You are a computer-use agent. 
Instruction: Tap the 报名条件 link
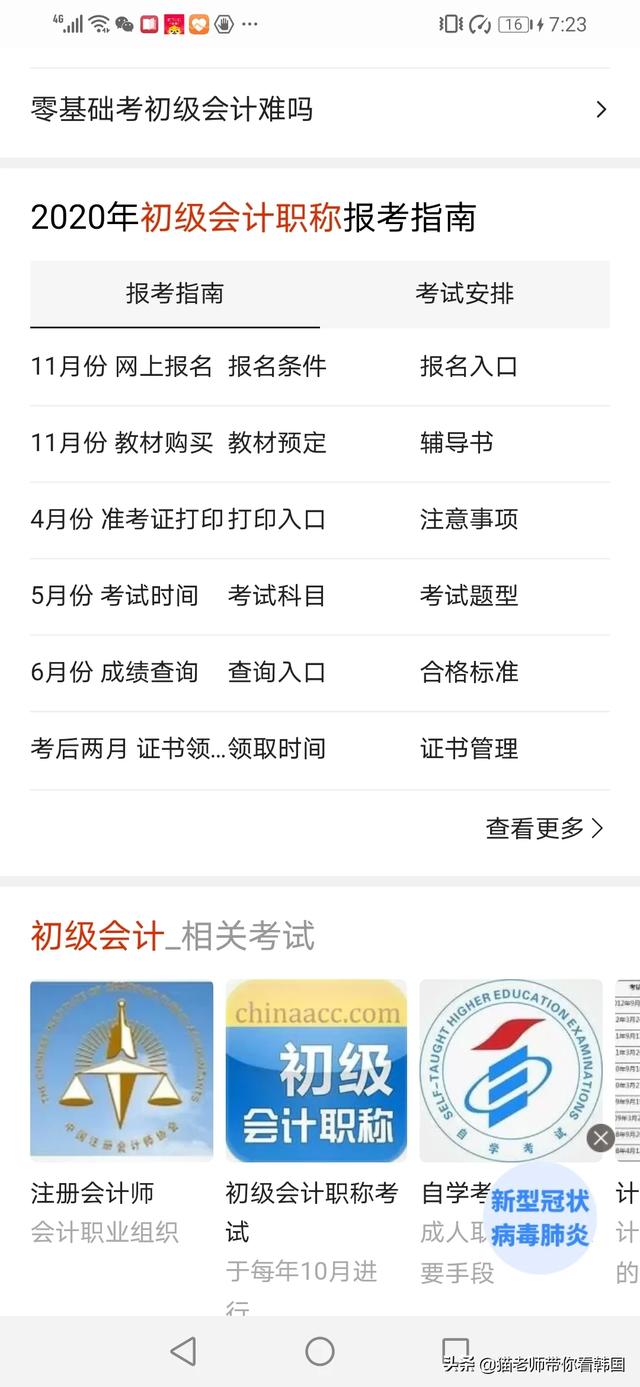pyautogui.click(x=277, y=366)
